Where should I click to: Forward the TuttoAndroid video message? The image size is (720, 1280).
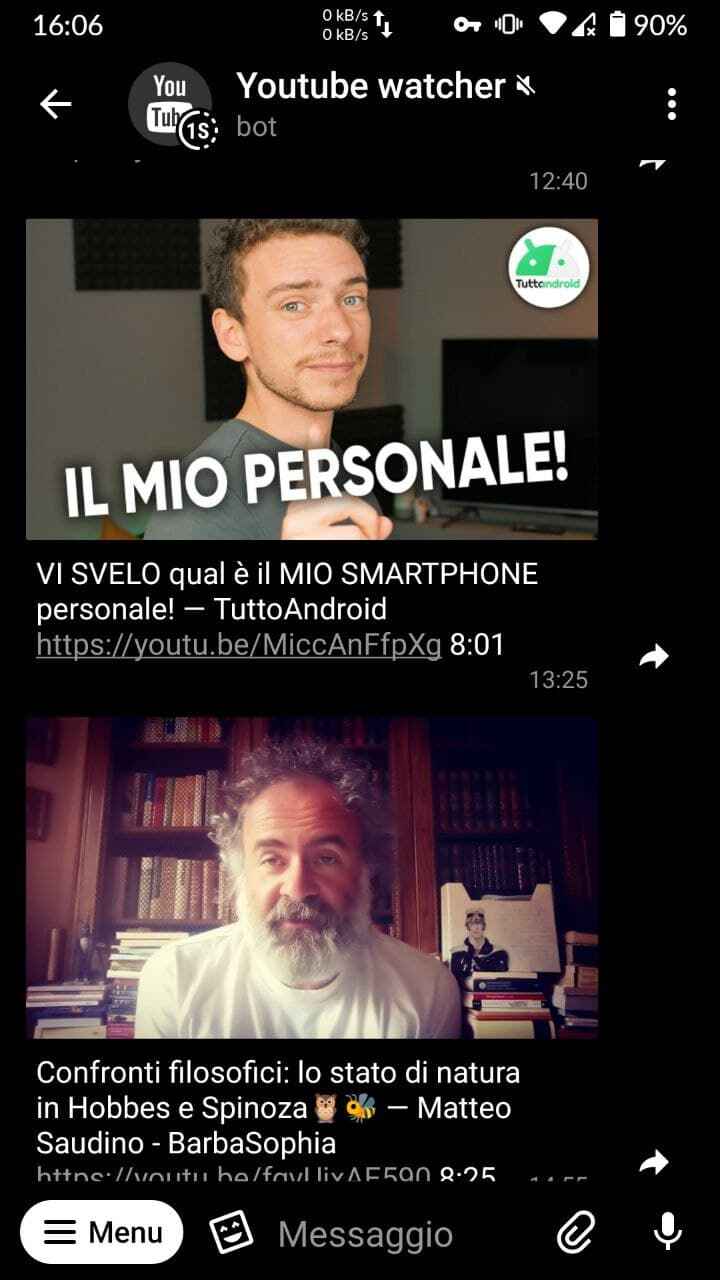click(x=654, y=657)
